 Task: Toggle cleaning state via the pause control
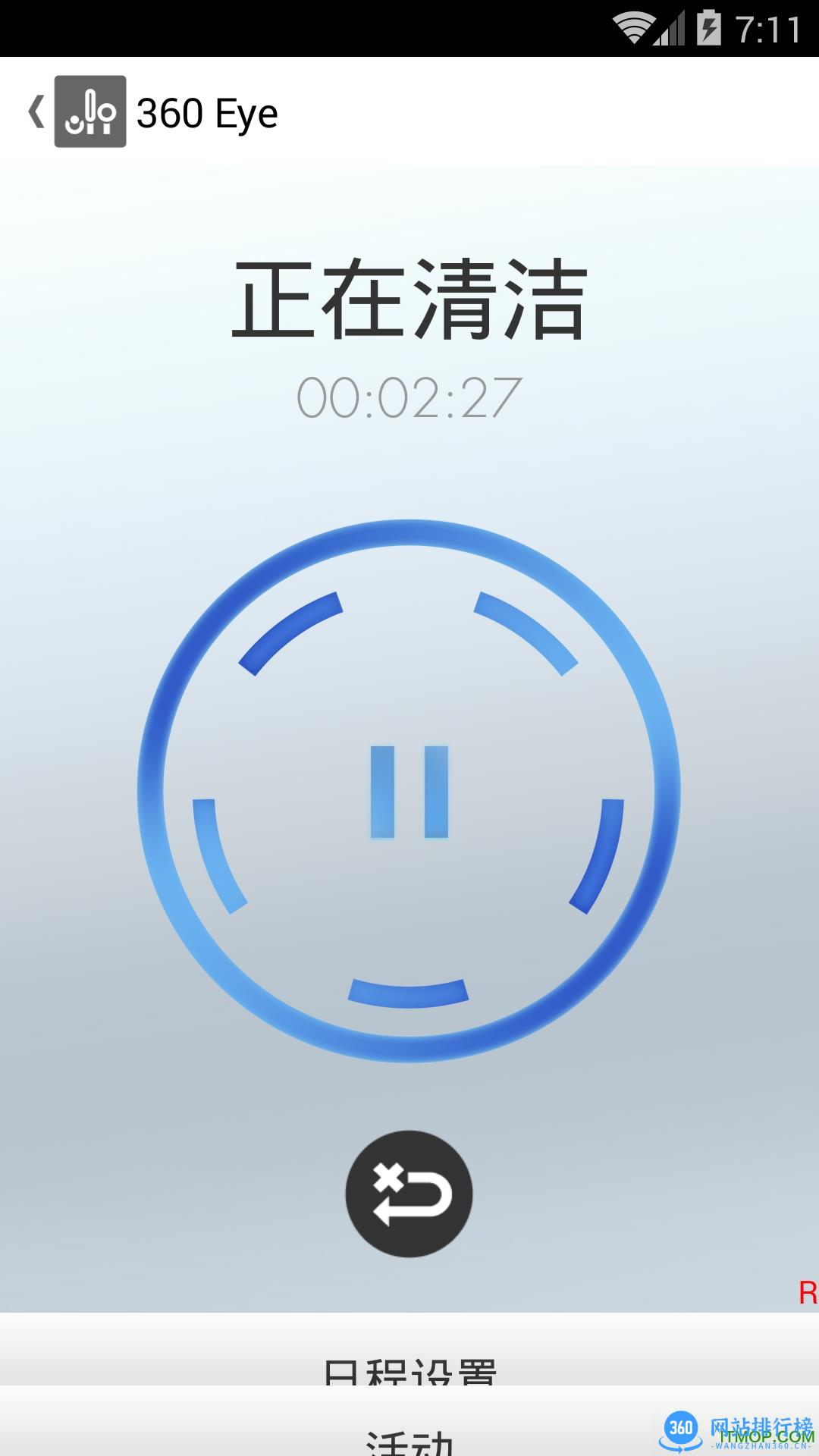click(409, 791)
